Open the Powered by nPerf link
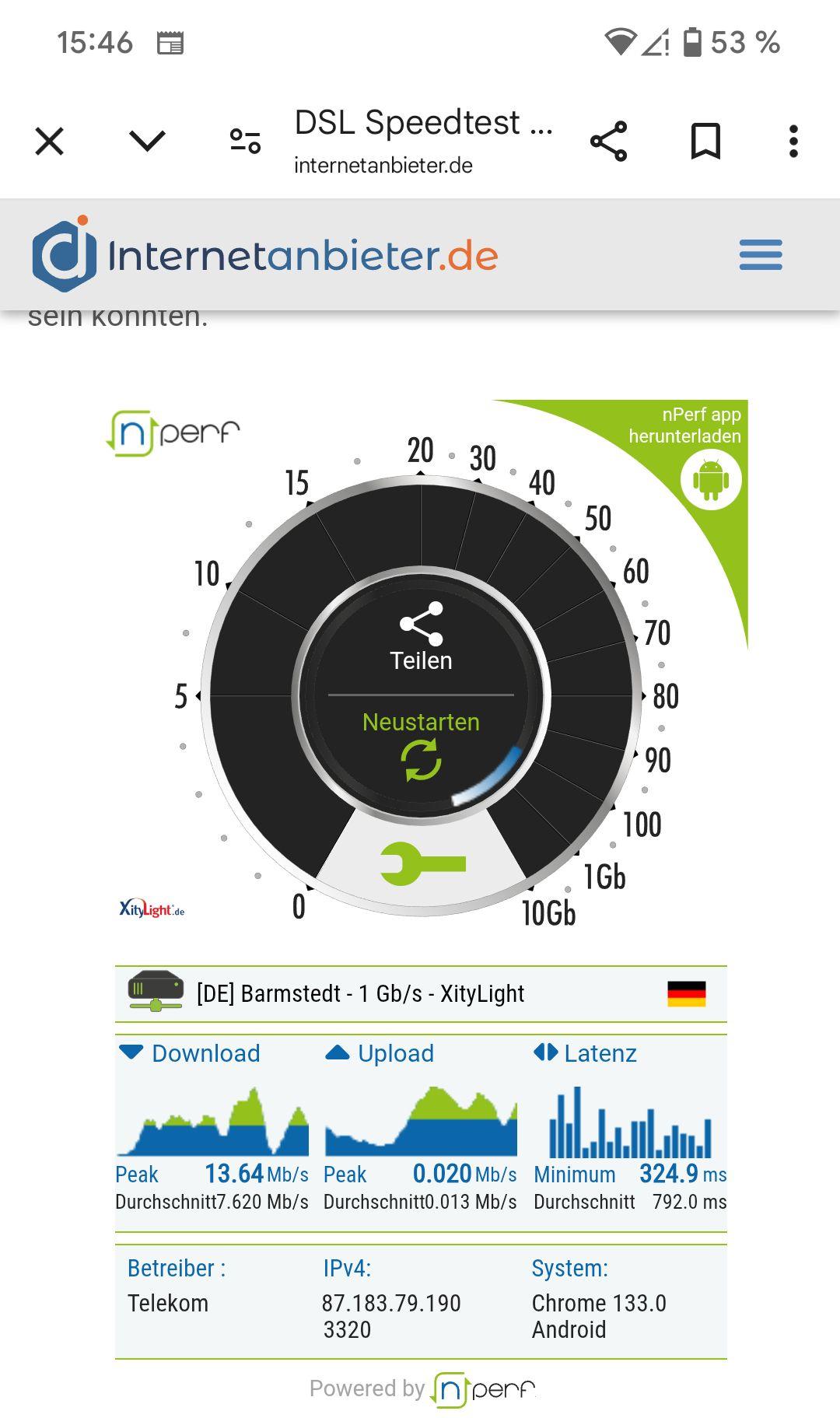 [x=484, y=1388]
